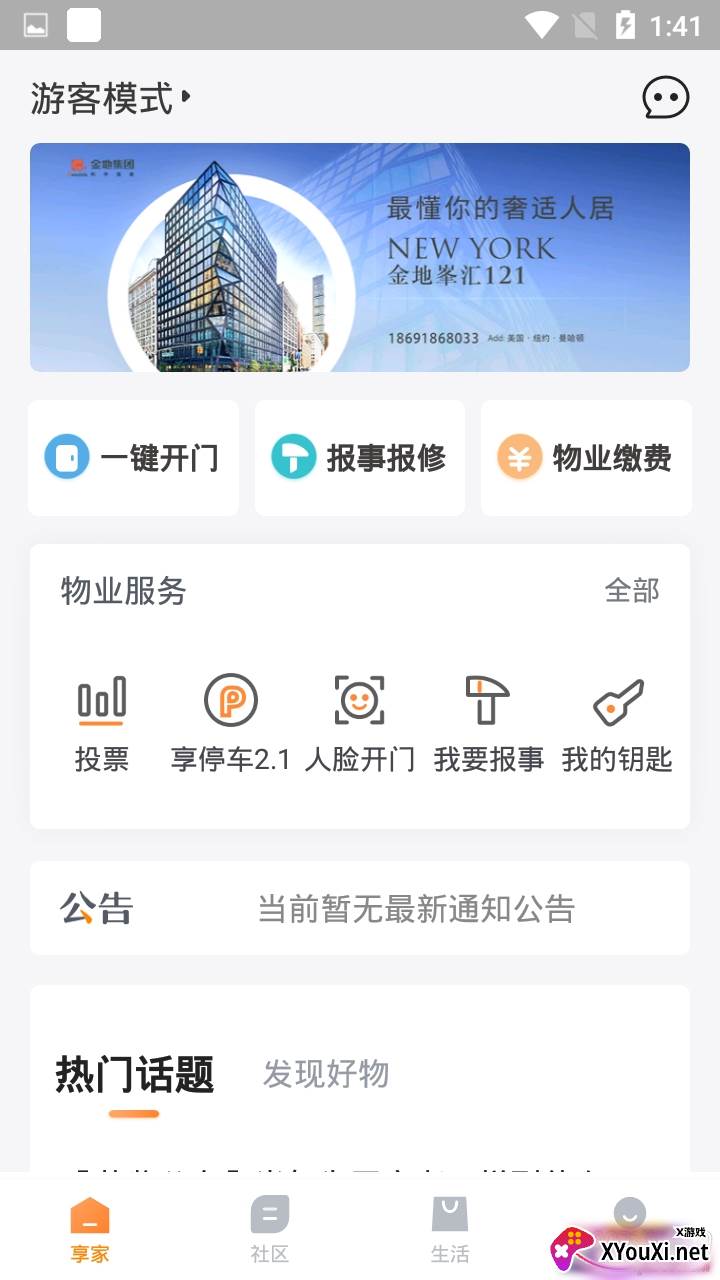Open the 金地峯汇121 banner

click(x=360, y=257)
